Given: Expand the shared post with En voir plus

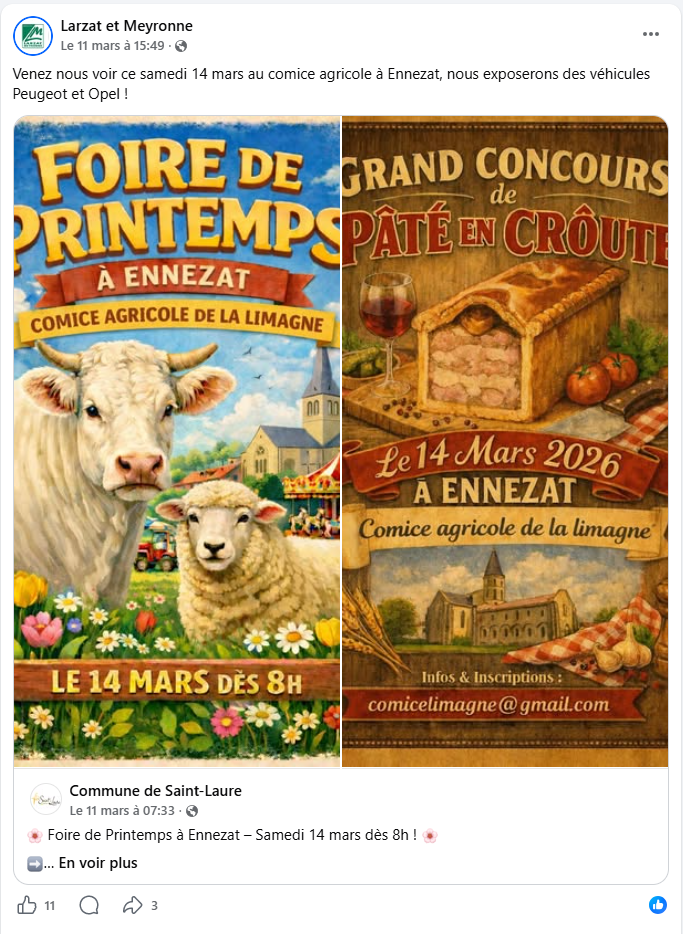Looking at the screenshot, I should pyautogui.click(x=97, y=863).
